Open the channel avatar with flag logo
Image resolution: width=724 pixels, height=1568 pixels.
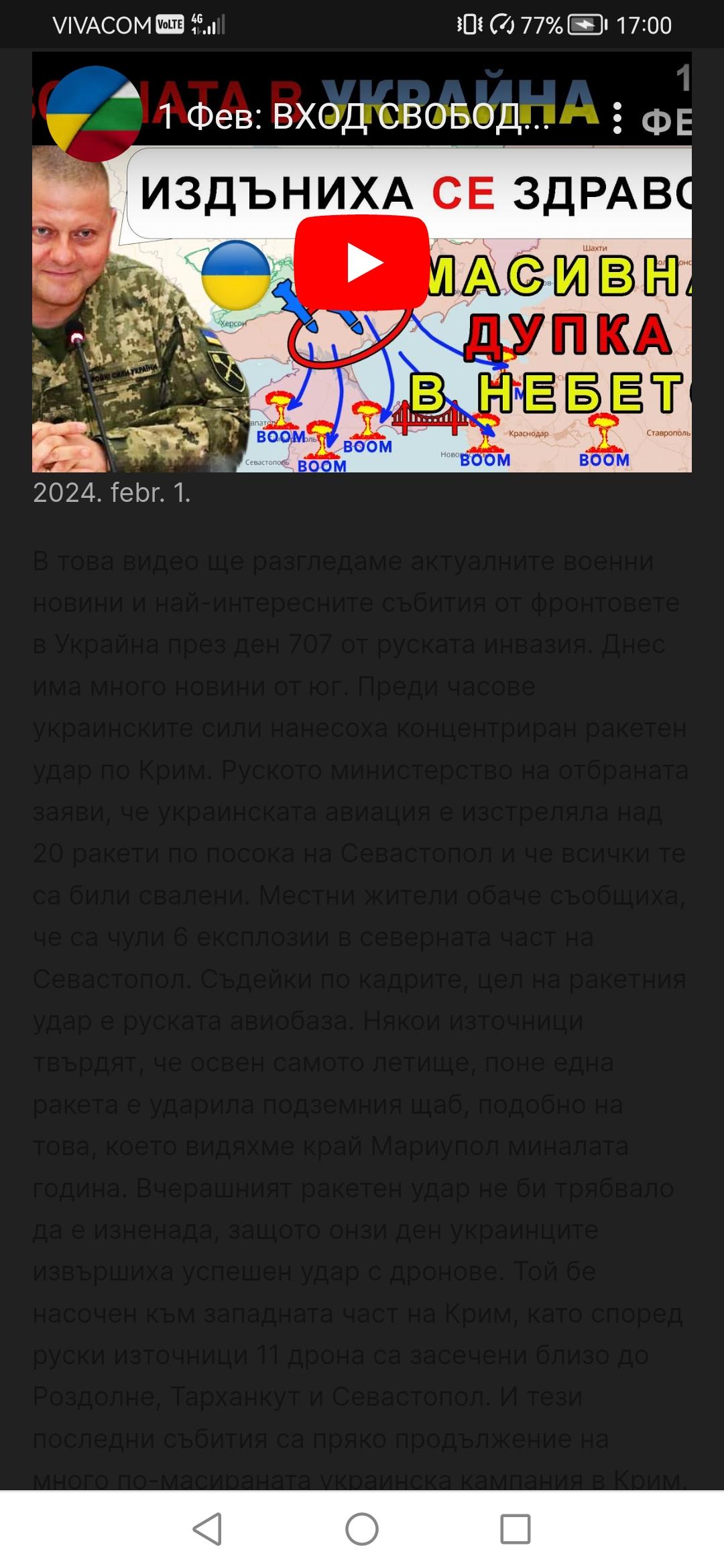[x=95, y=114]
